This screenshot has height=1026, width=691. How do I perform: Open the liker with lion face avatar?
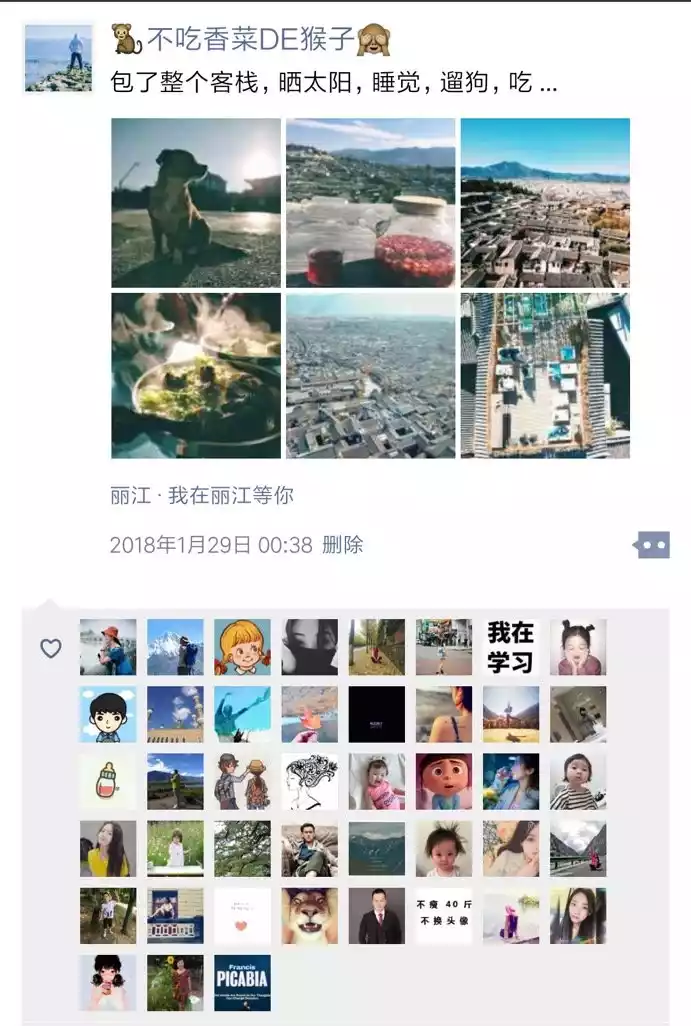309,916
